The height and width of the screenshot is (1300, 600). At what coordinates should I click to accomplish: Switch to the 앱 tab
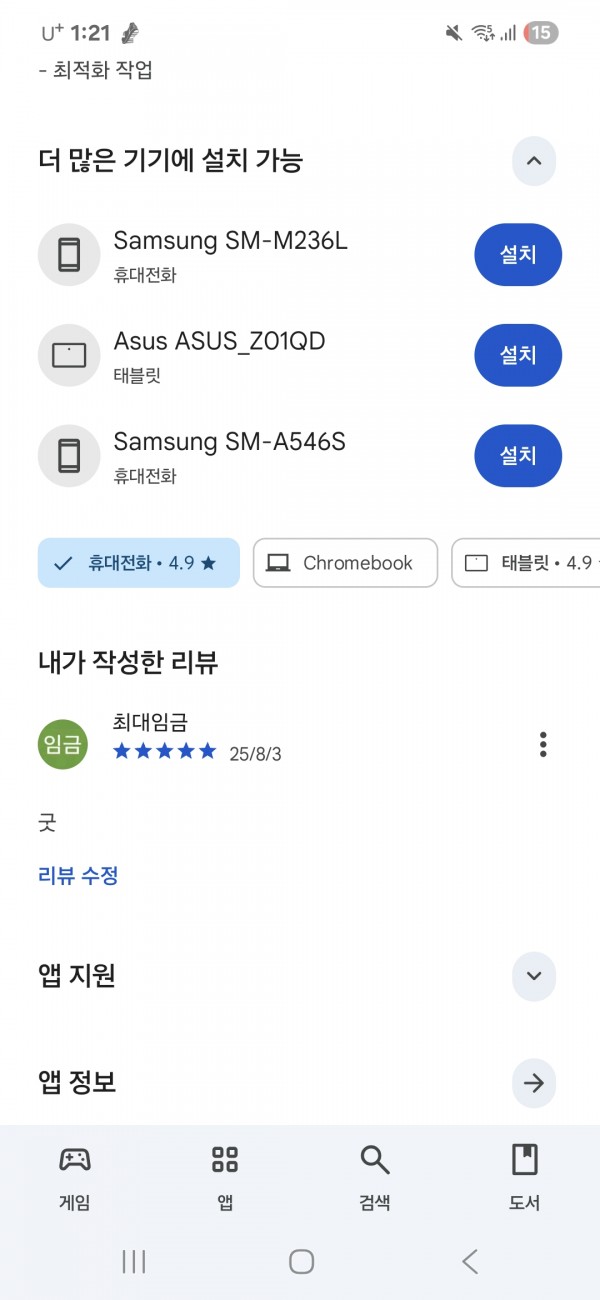225,1178
